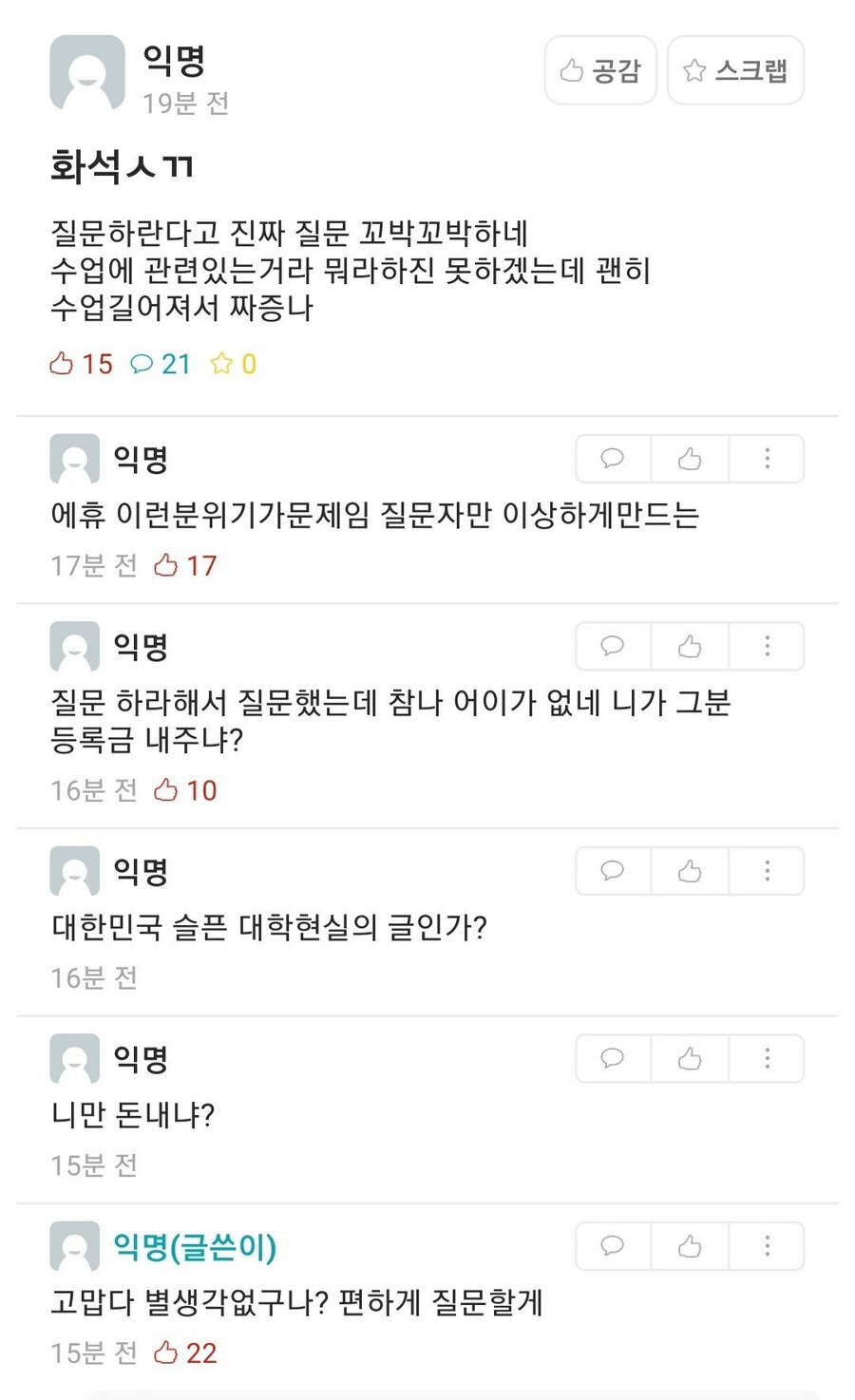855x1400 pixels.
Task: Thumbs-up the '대한민국 슬픈 대학현실' comment
Action: coord(689,870)
